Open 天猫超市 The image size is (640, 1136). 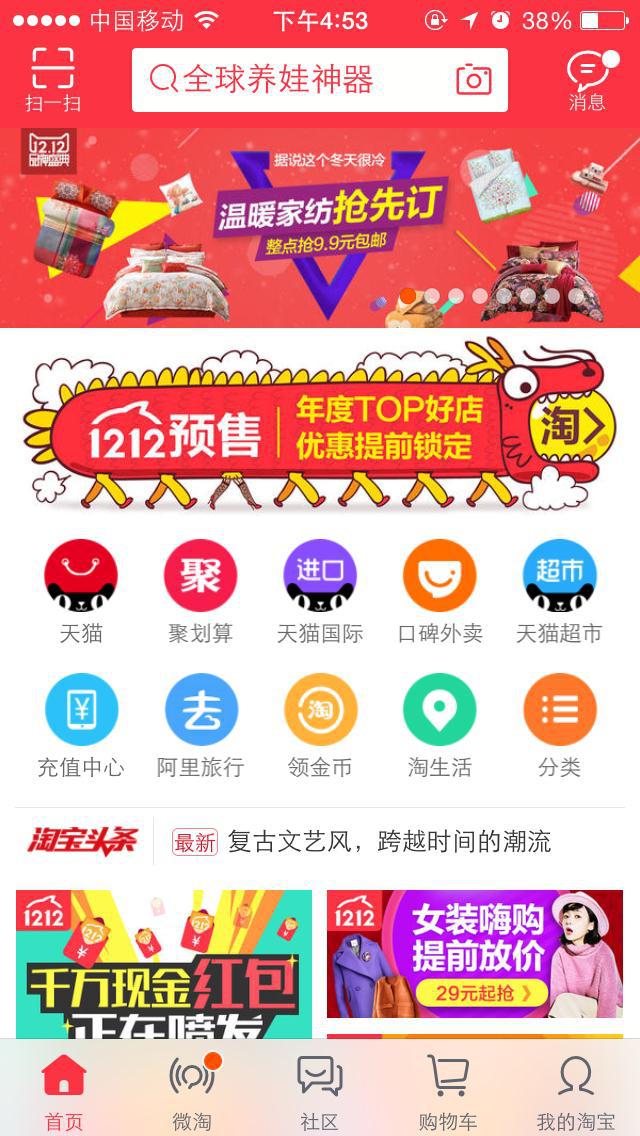point(559,590)
